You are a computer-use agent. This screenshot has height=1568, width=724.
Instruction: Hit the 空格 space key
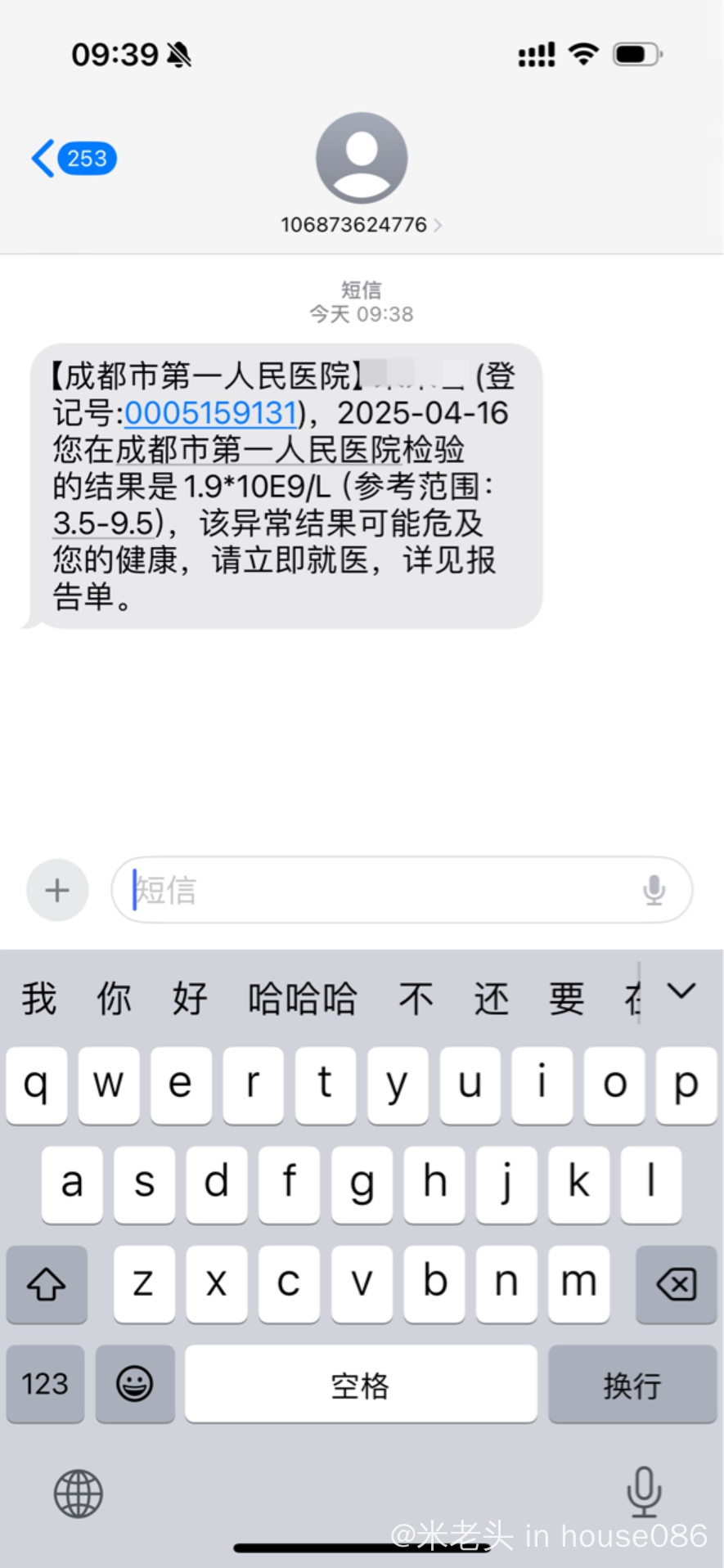point(361,1383)
